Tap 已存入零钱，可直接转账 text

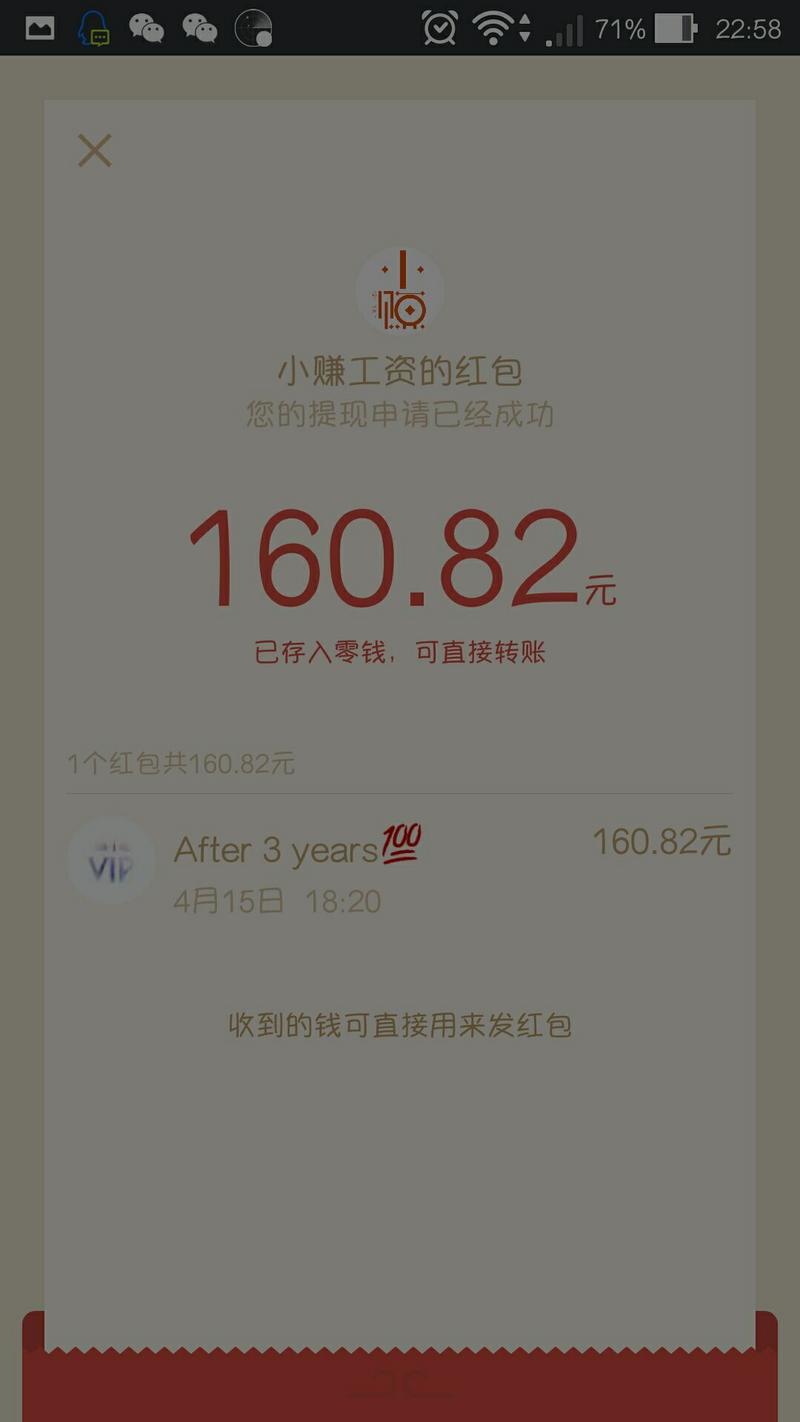[400, 649]
